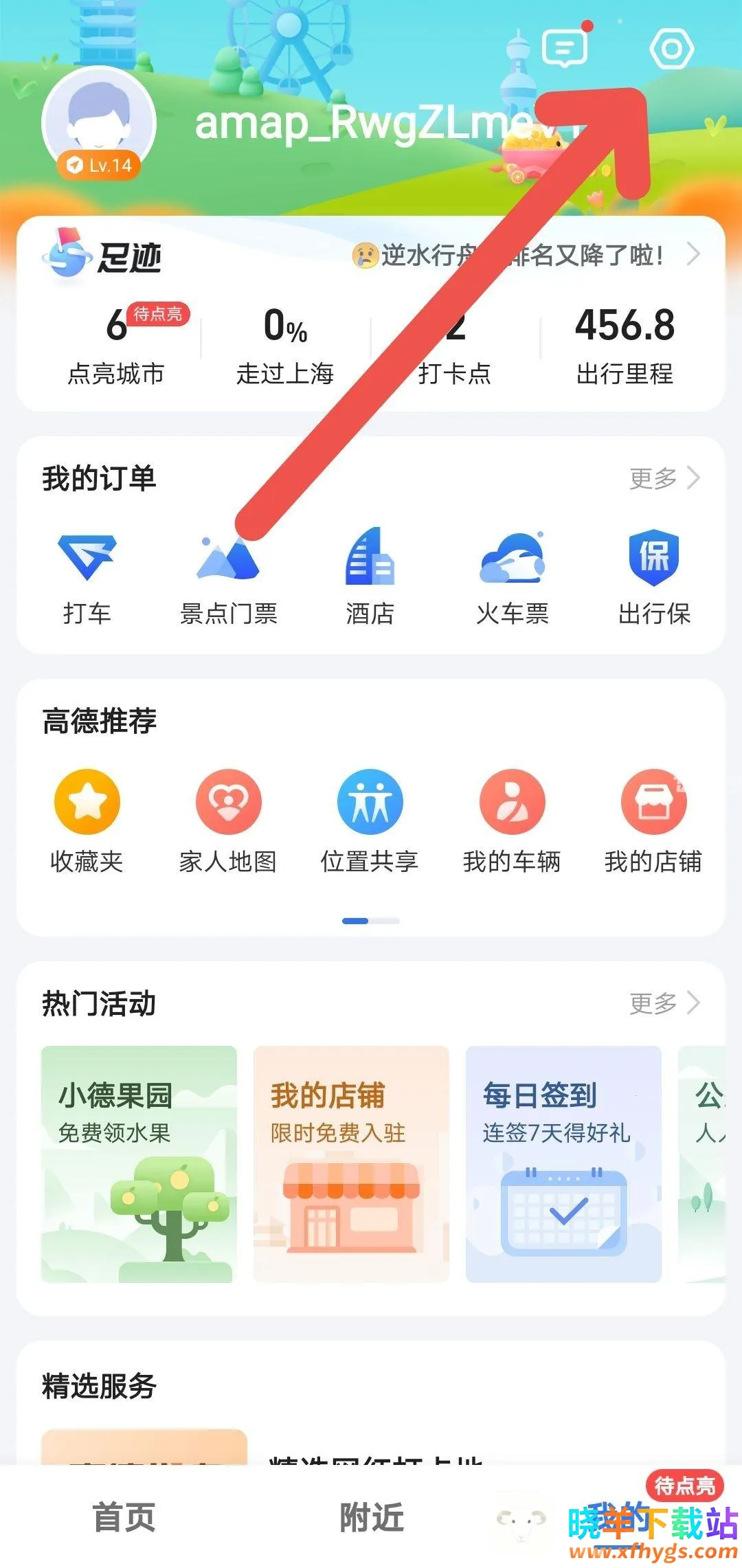
Task: Open the 小德果园 activity card
Action: (139, 1163)
